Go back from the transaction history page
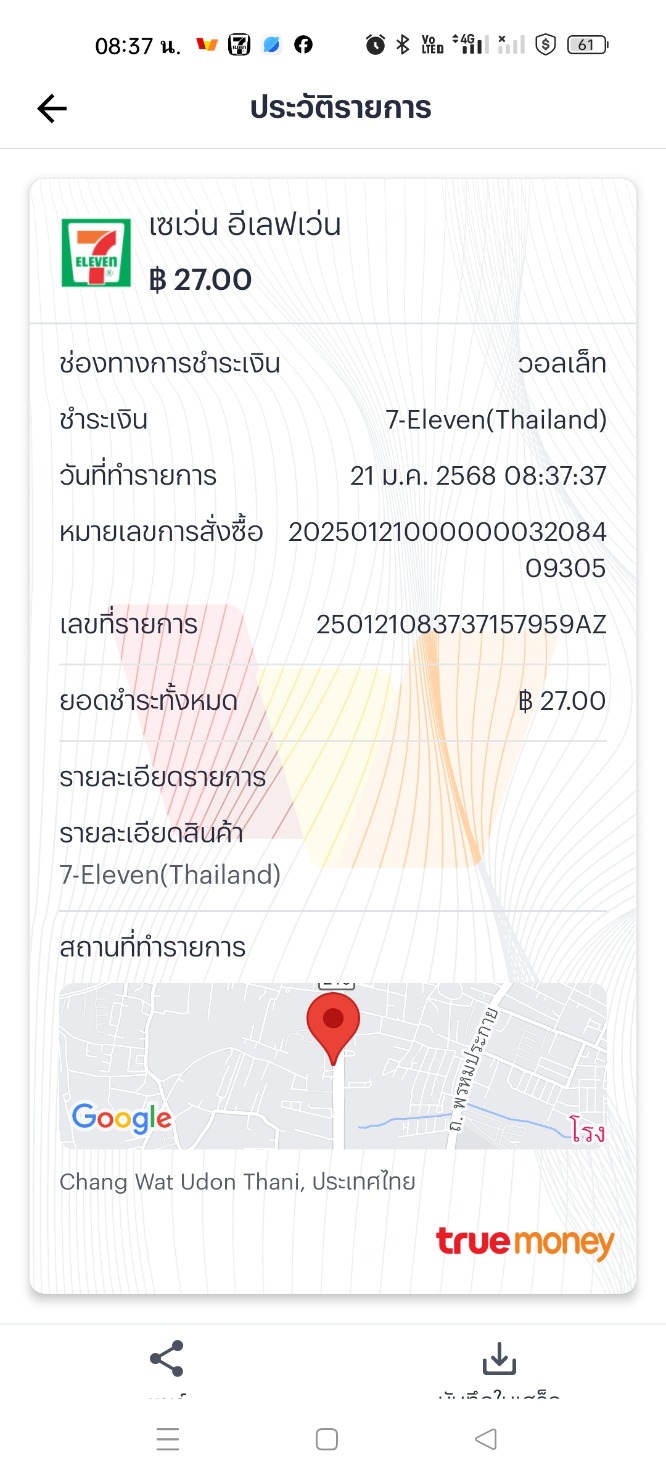Screen dimensions: 666x1480 (52, 108)
